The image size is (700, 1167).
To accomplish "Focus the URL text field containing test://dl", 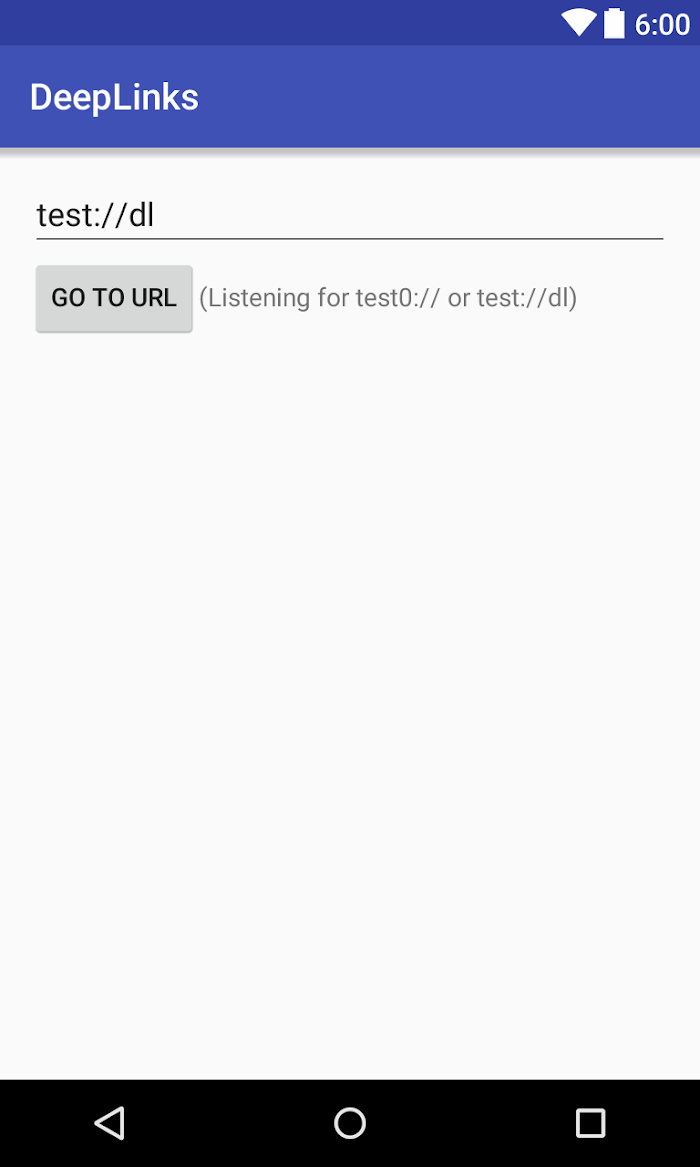I will (349, 215).
